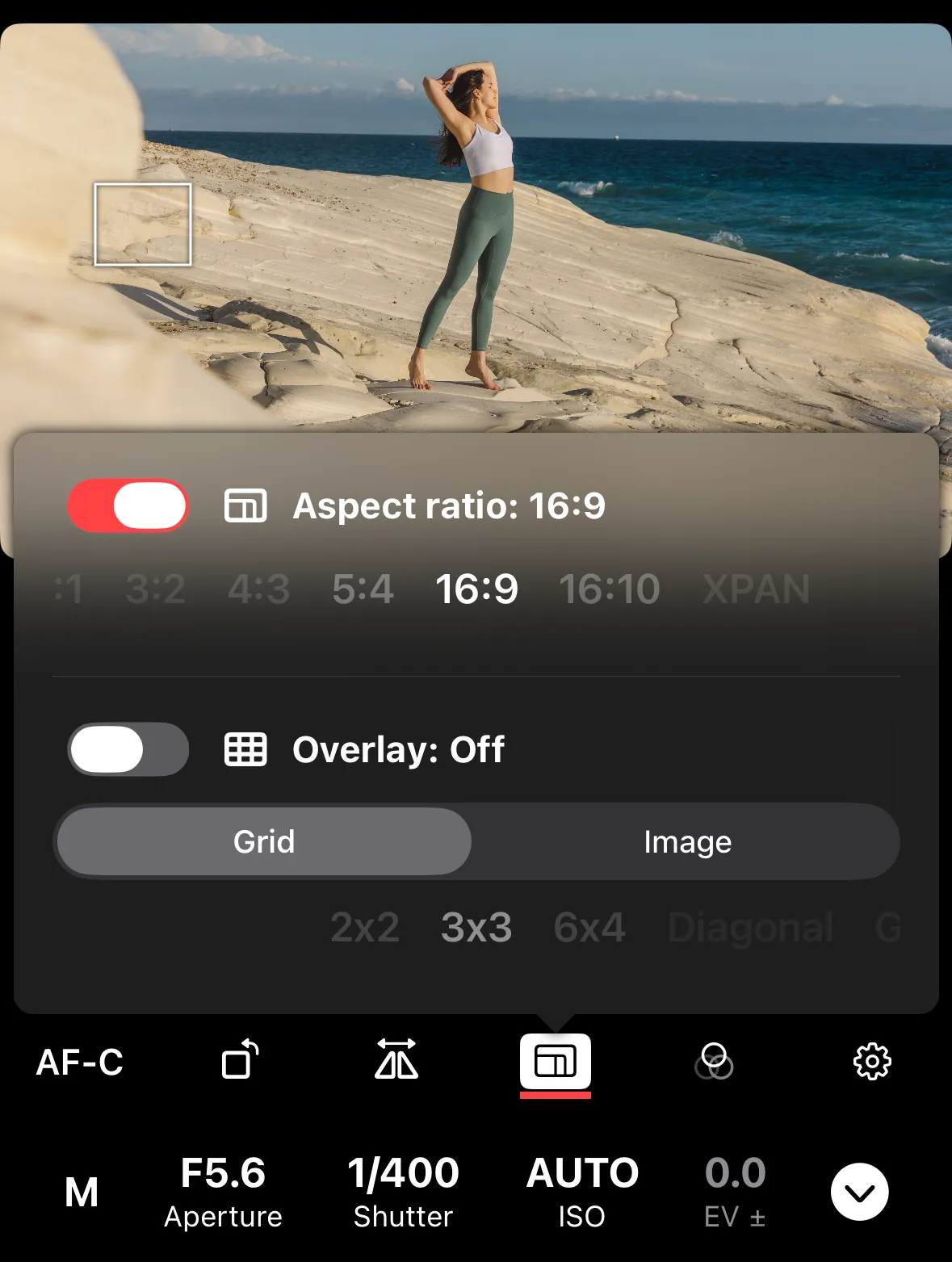
Task: Adjust the F5.6 Aperture setting
Action: pyautogui.click(x=223, y=1191)
